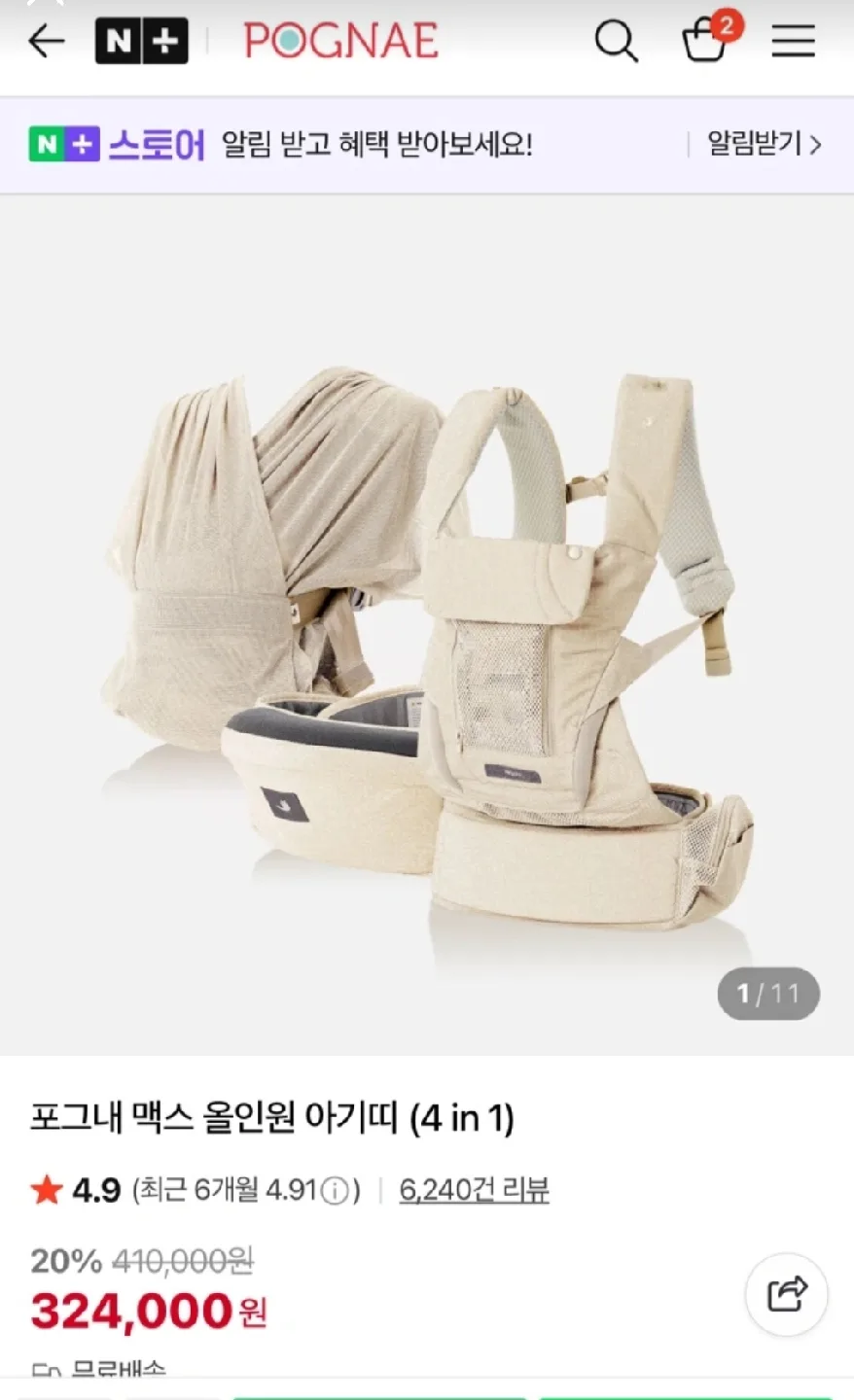Tap the 1/11 image counter badge

768,994
